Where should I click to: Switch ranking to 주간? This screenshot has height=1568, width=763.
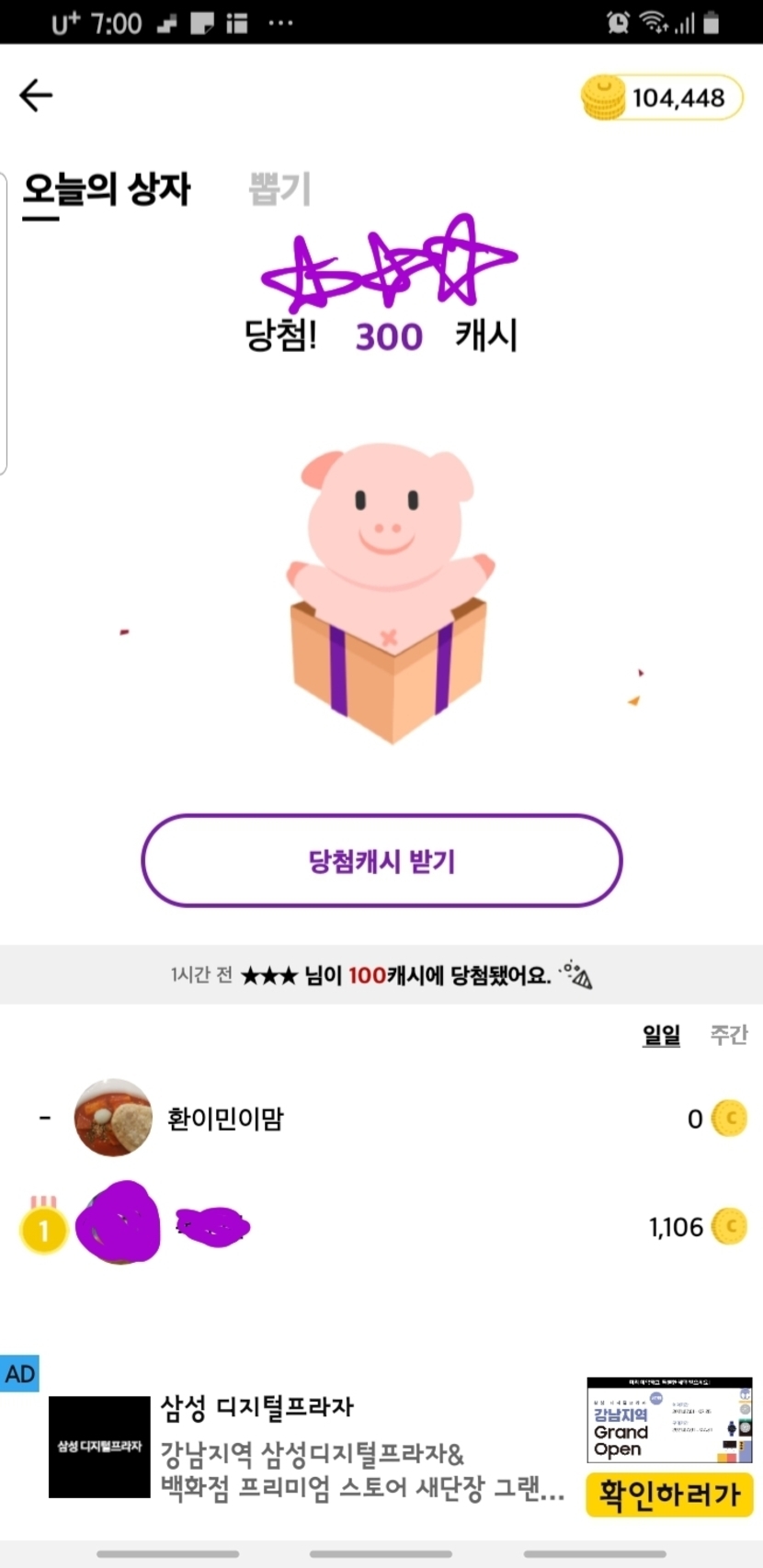[728, 1035]
